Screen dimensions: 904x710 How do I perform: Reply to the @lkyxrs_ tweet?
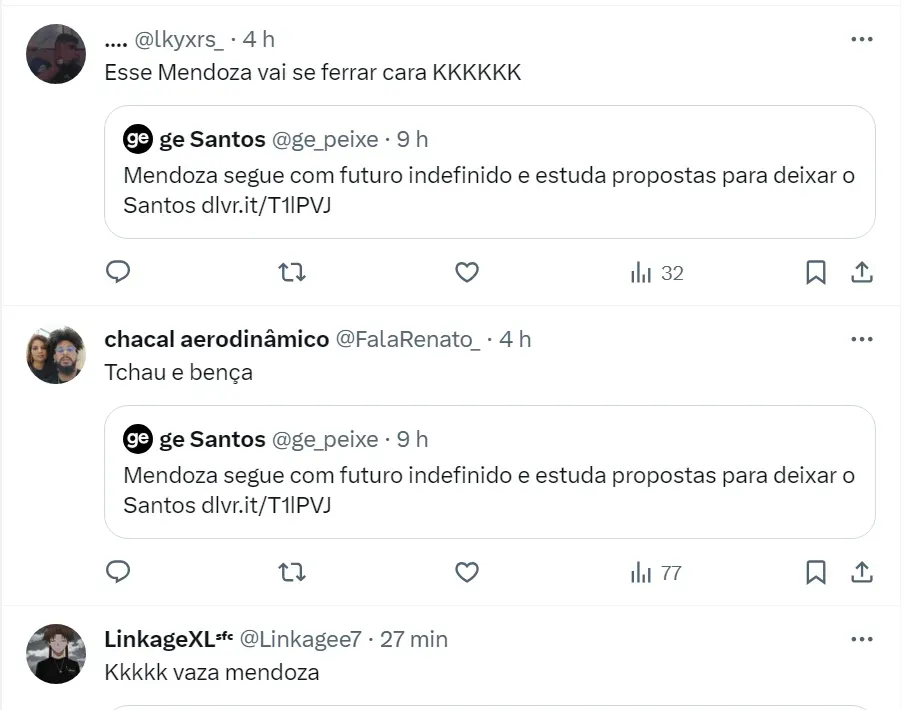coord(118,272)
